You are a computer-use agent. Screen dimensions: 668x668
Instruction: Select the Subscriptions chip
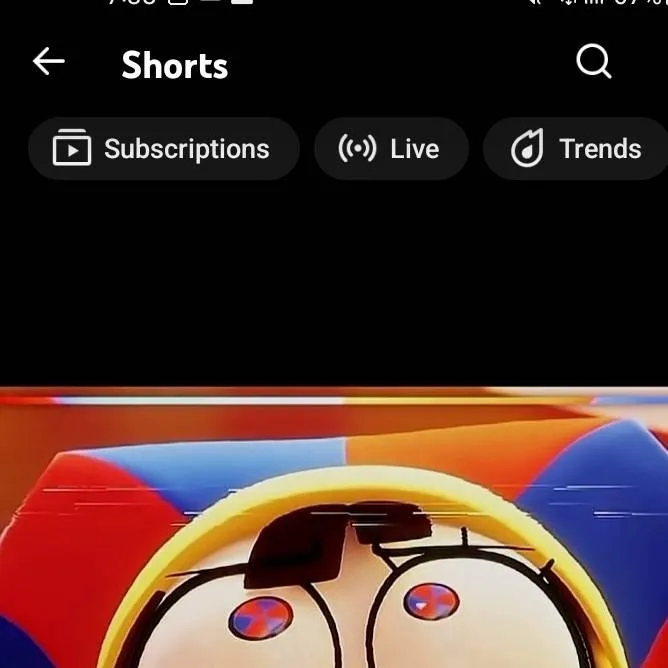tap(163, 149)
